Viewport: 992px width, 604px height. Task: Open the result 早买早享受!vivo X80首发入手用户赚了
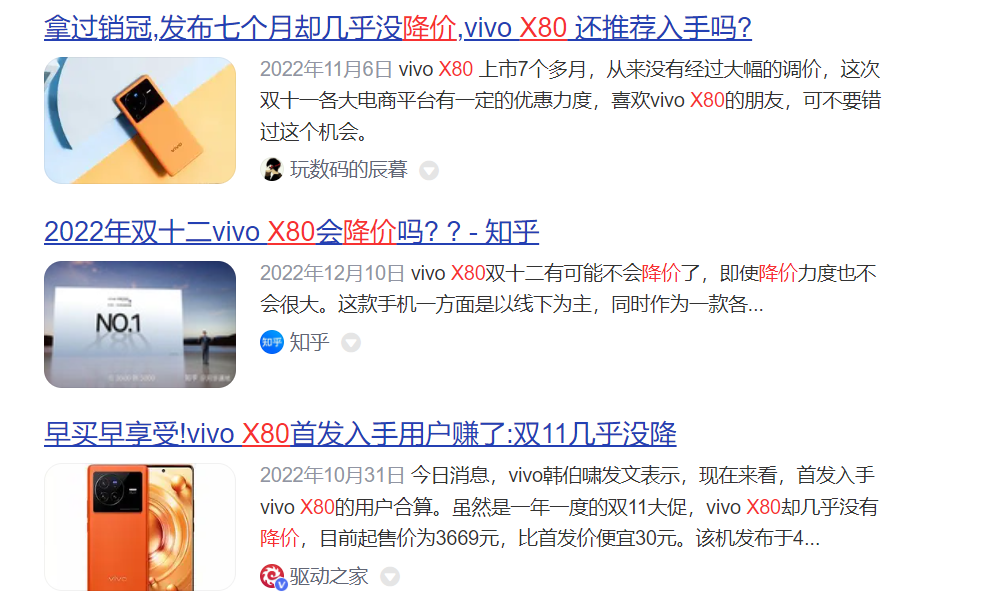click(360, 433)
